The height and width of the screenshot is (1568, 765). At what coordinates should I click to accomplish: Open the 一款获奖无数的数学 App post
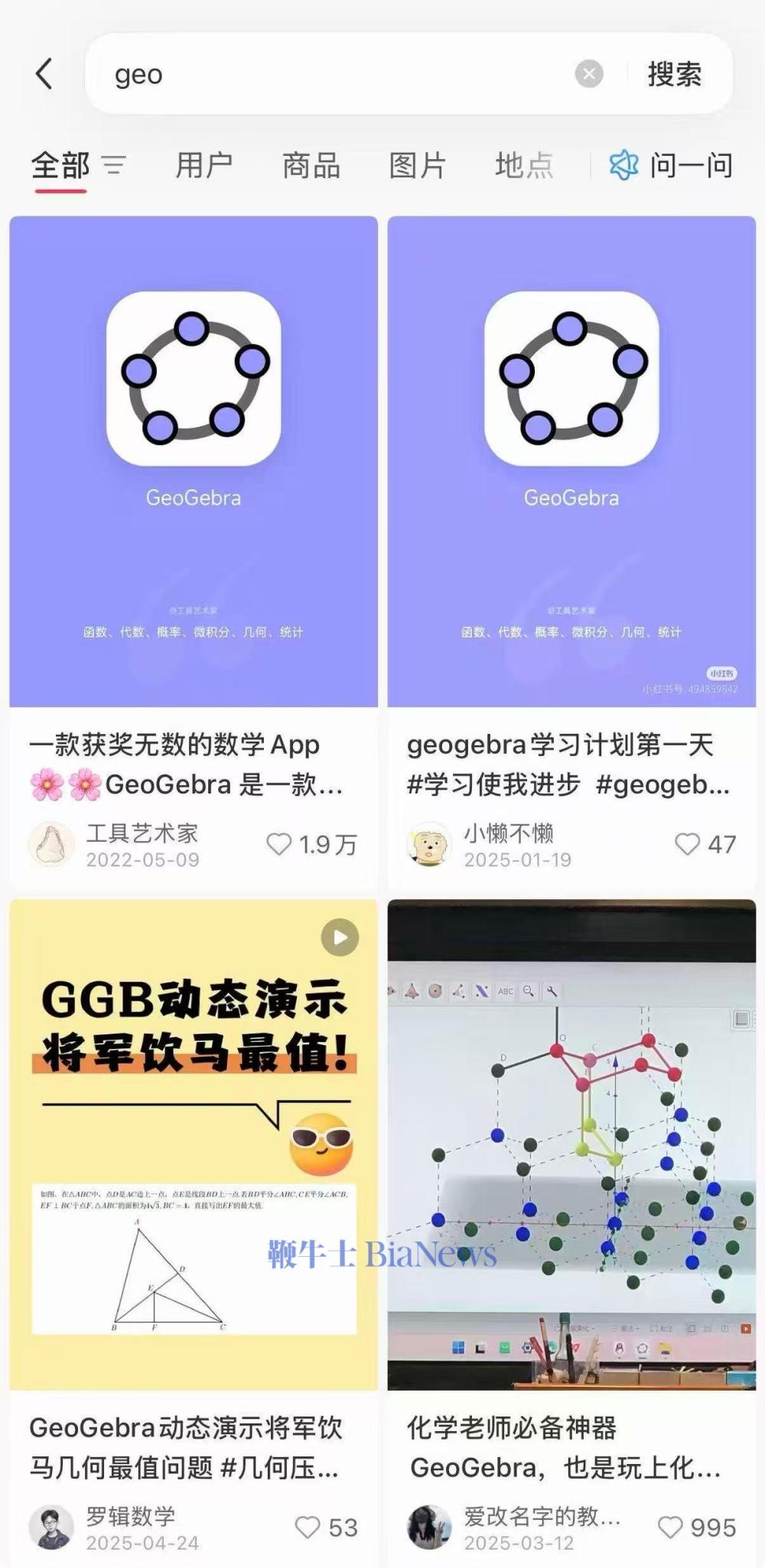194,461
